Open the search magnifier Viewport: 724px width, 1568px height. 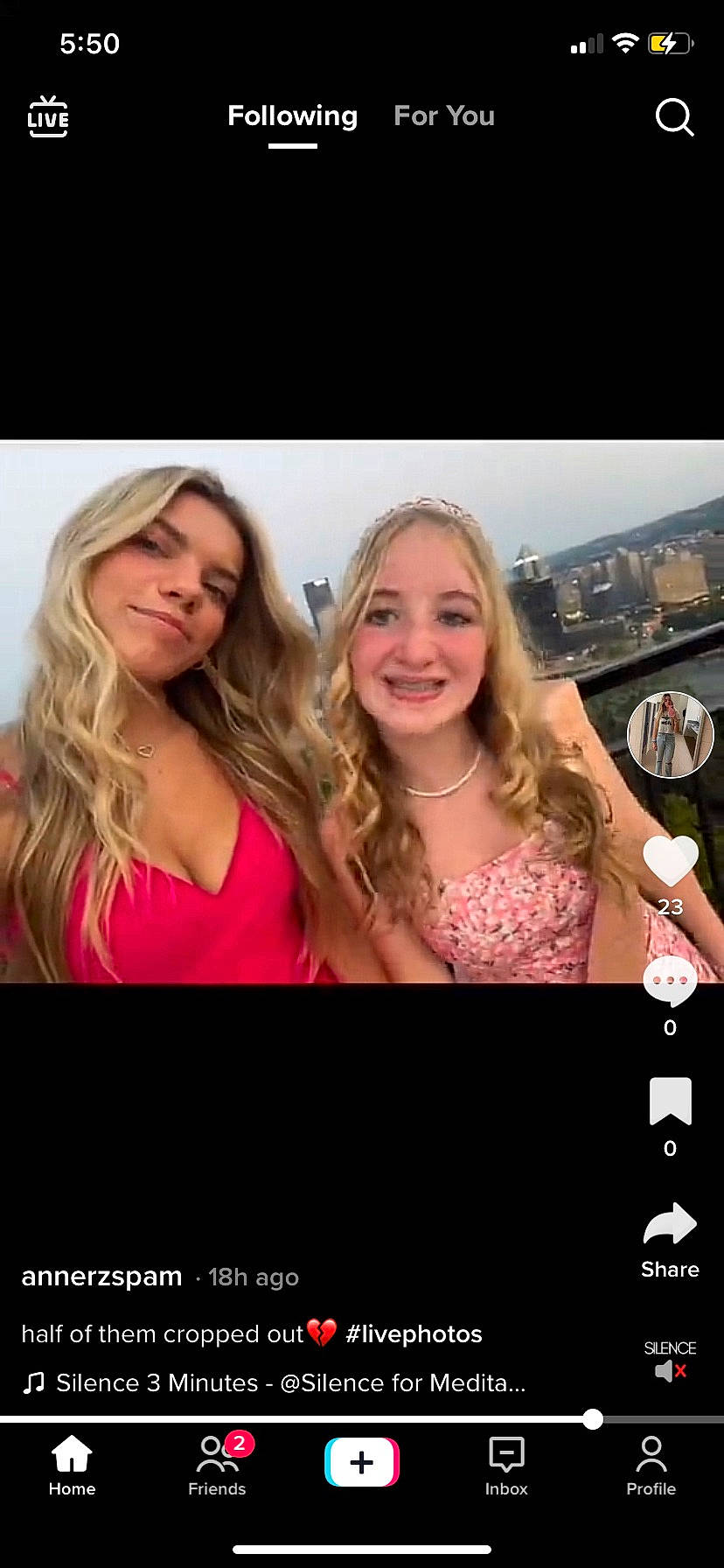(674, 117)
